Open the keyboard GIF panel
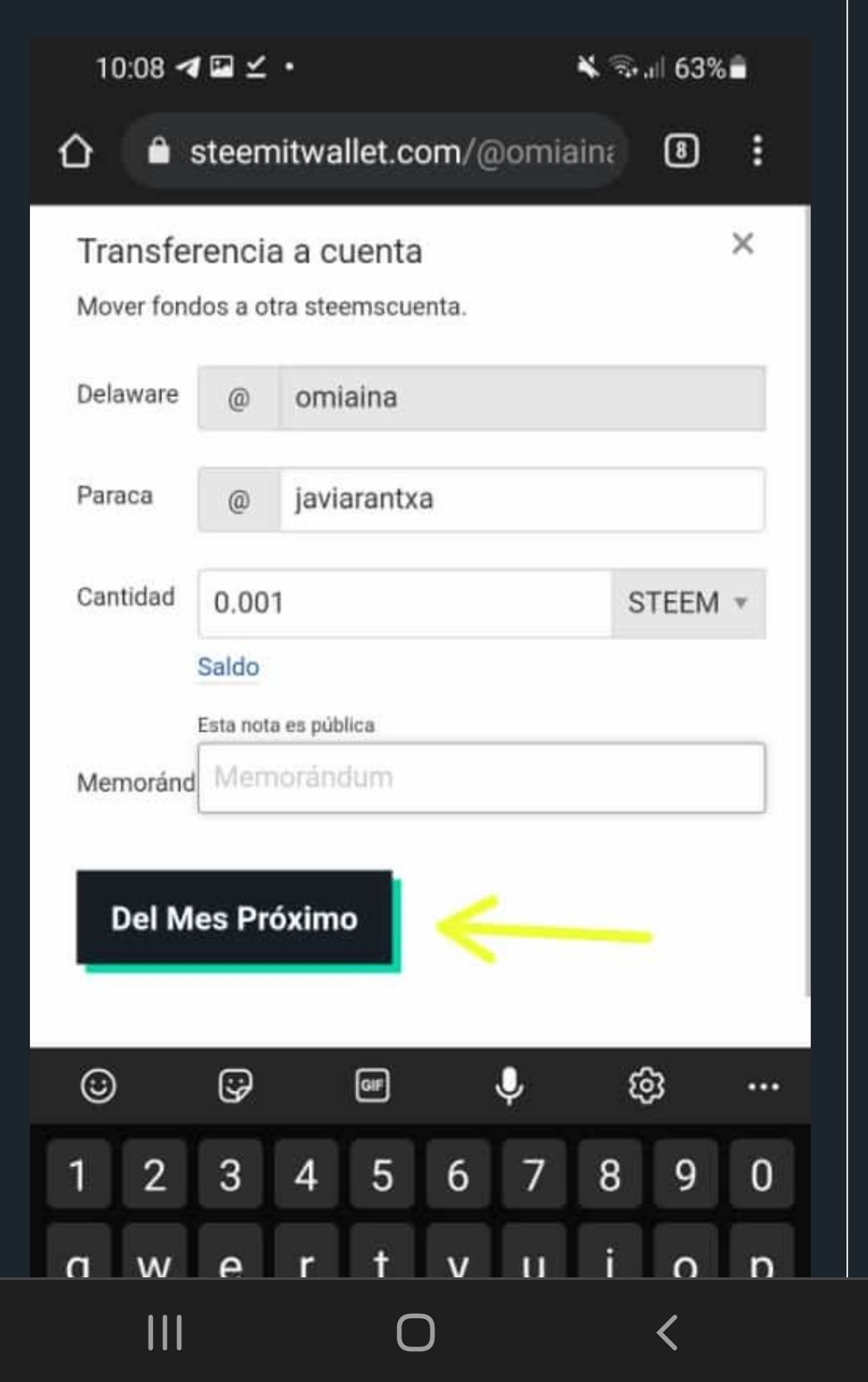This screenshot has width=868, height=1382. pos(372,1086)
